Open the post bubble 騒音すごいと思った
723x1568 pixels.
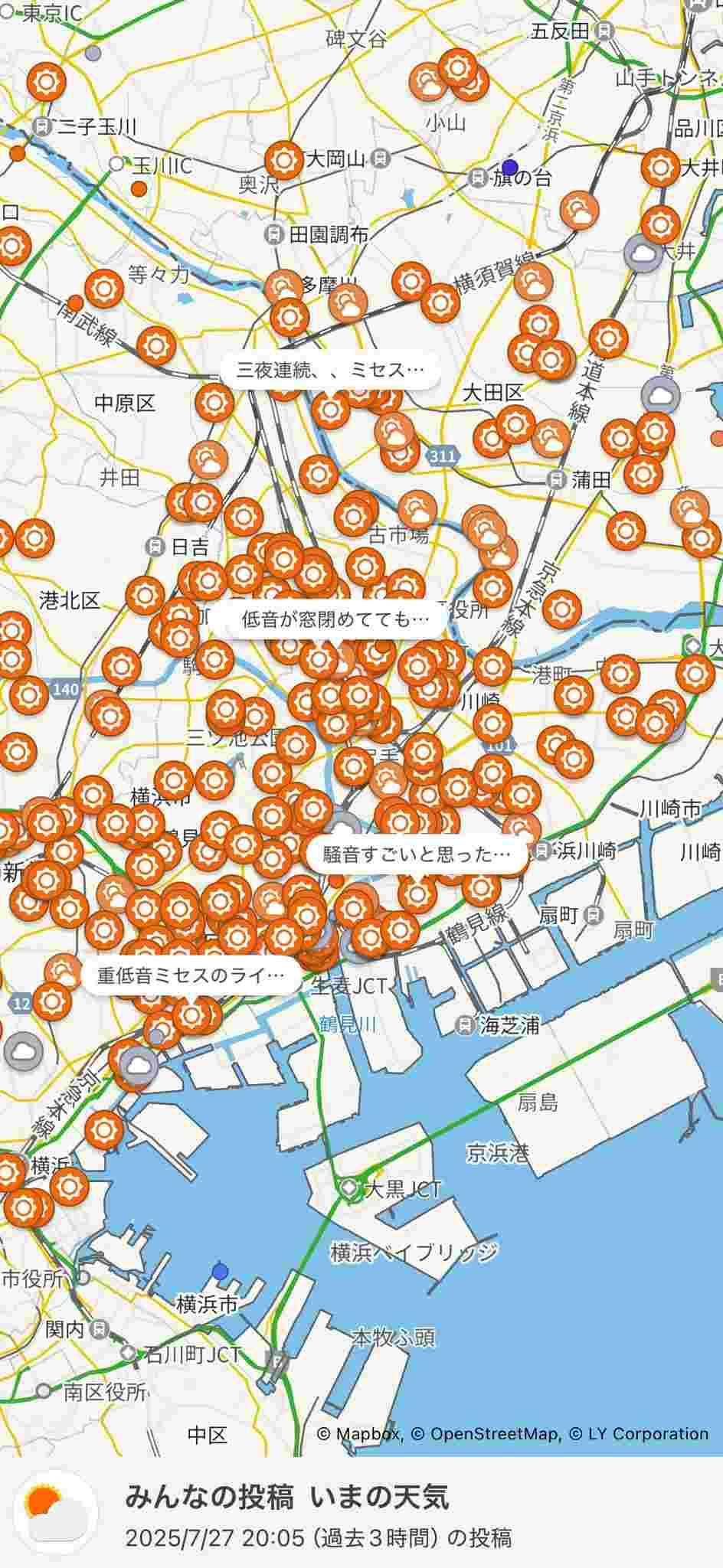[416, 854]
